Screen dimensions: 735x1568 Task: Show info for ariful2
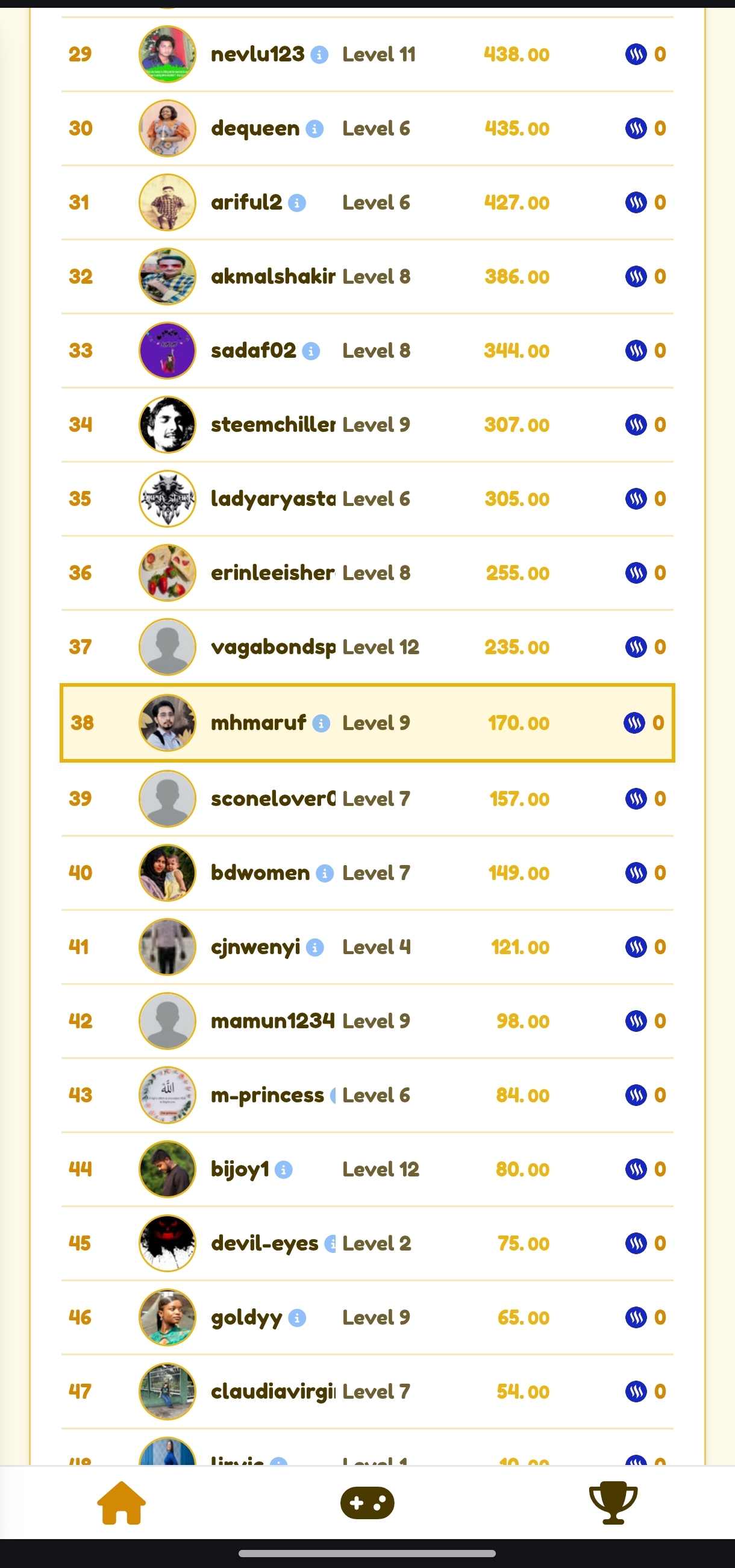coord(296,202)
